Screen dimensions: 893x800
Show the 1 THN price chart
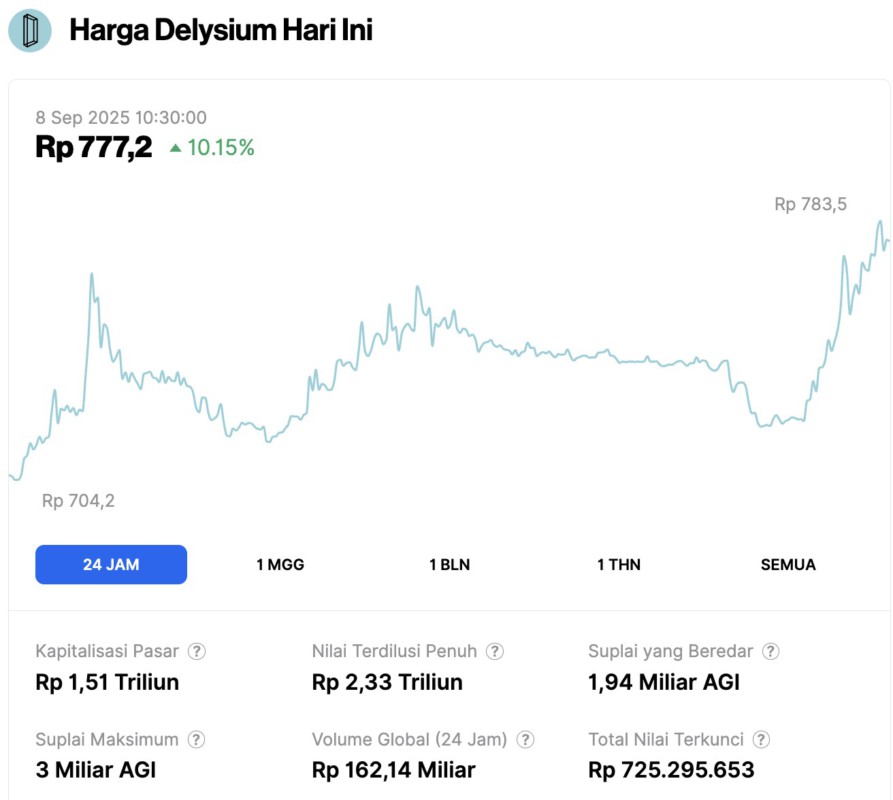(618, 564)
